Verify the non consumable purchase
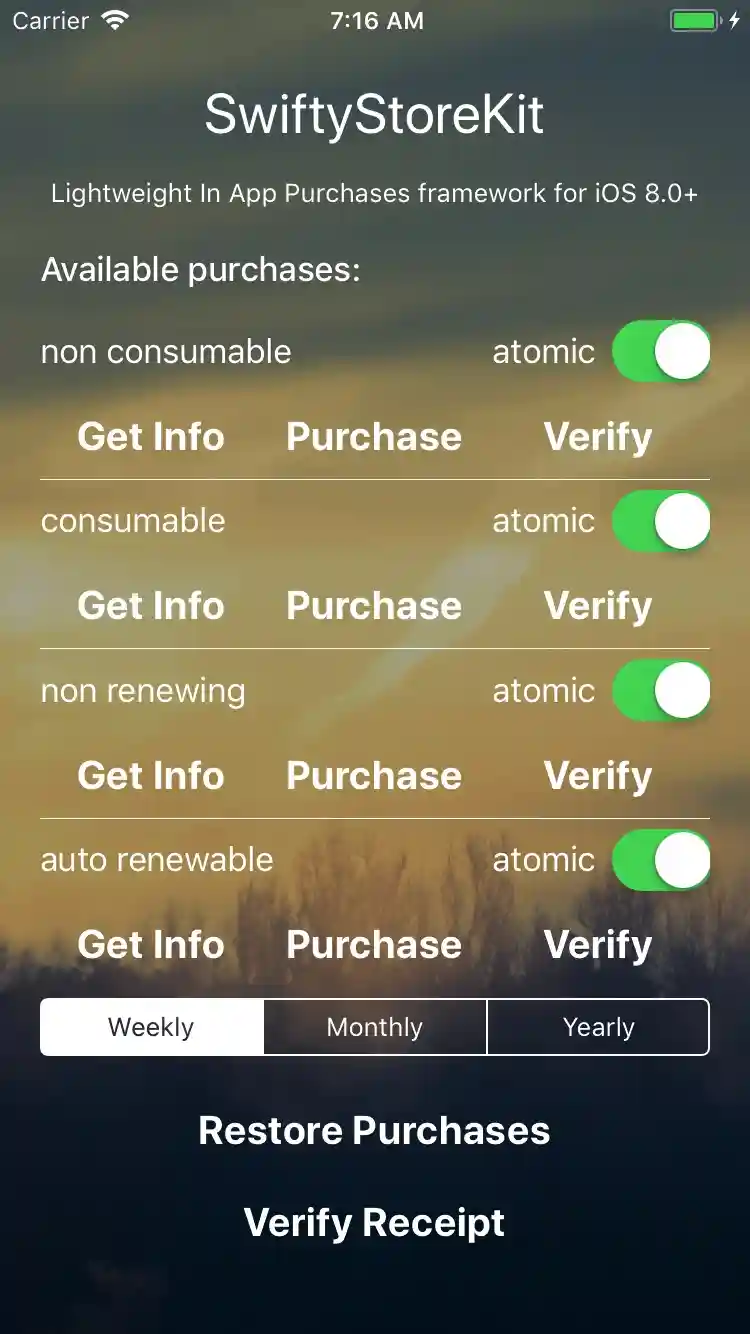Image resolution: width=750 pixels, height=1334 pixels. click(x=598, y=437)
